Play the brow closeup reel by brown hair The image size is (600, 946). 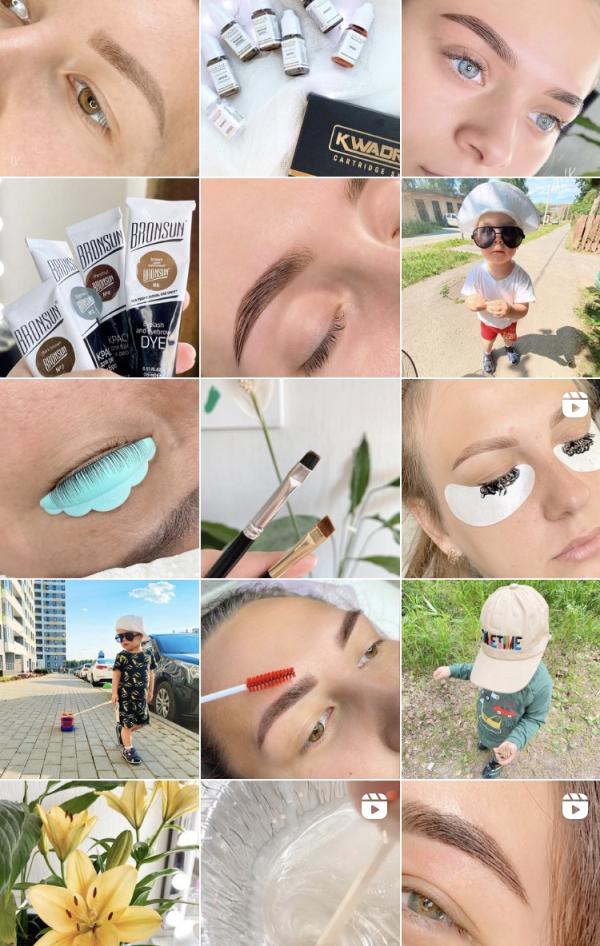pyautogui.click(x=501, y=863)
